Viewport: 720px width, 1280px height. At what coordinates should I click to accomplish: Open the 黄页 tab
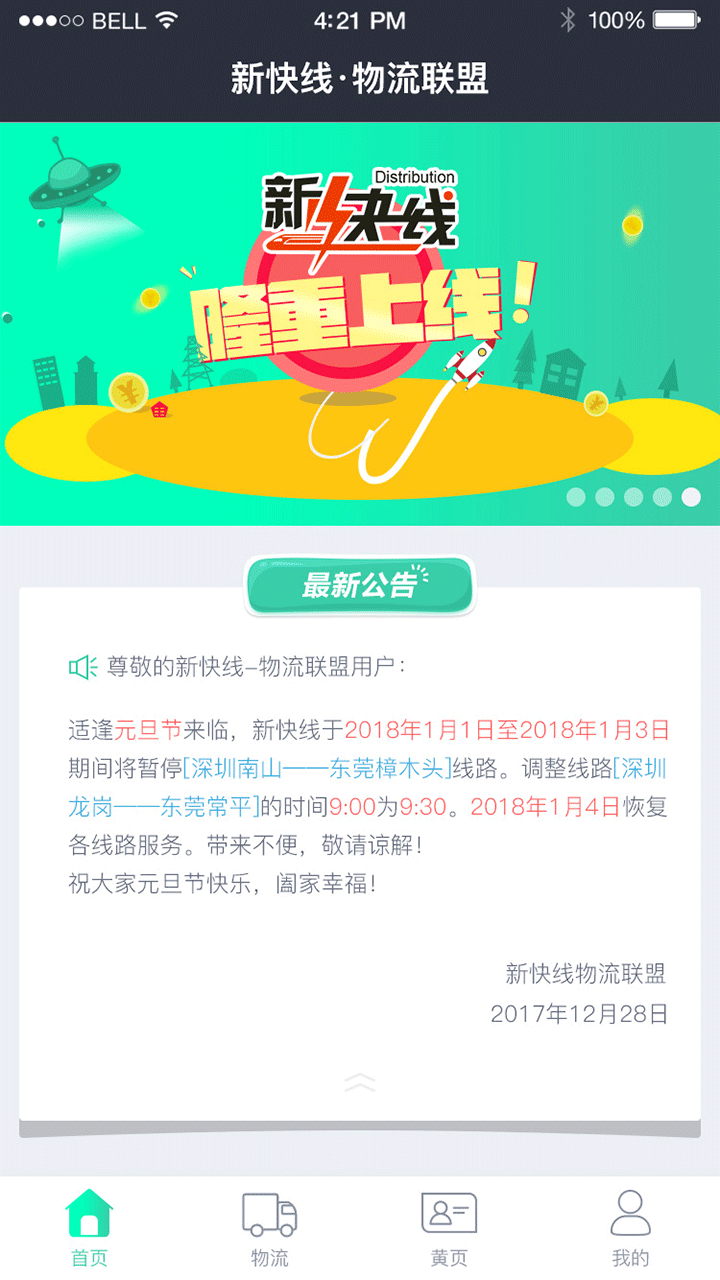coord(449,1227)
